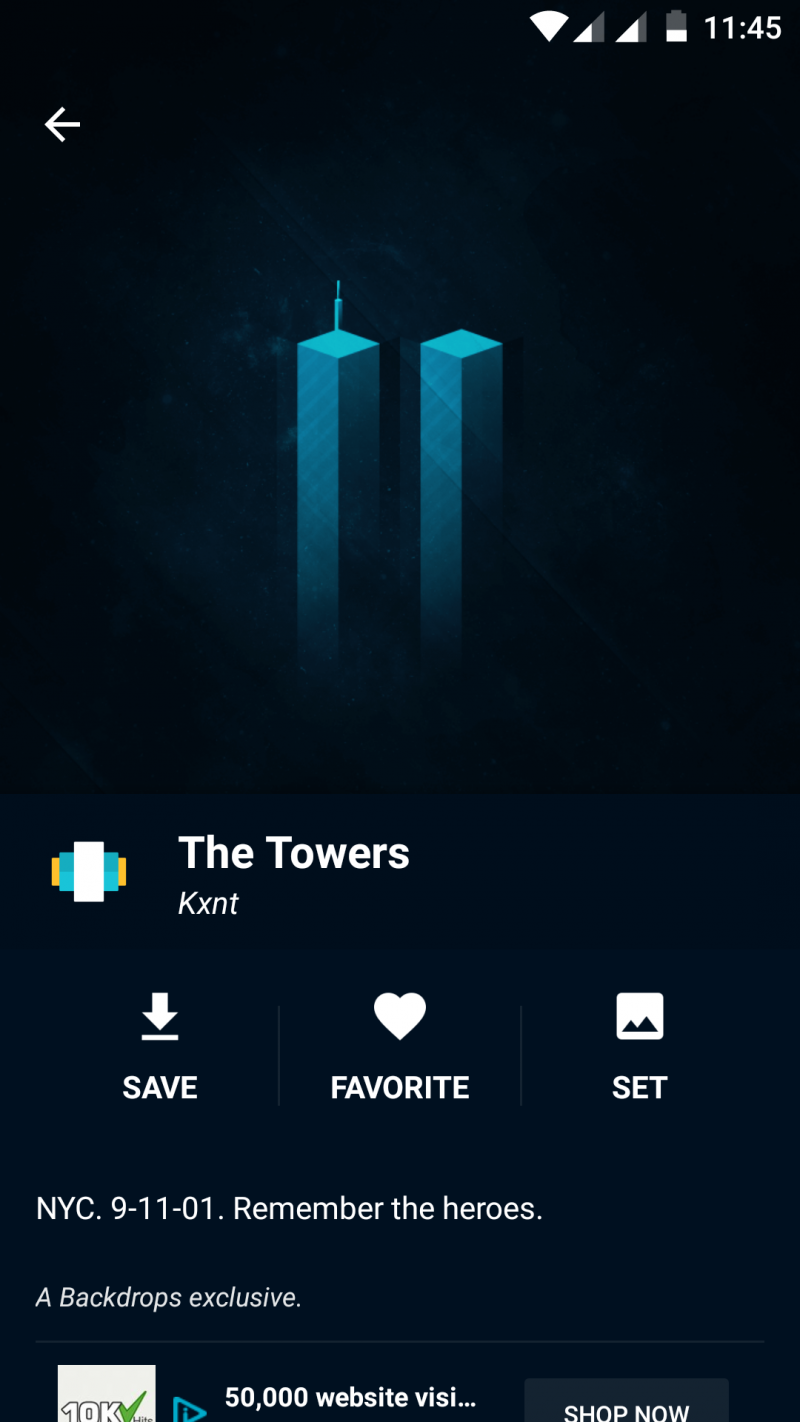Save The Towers wallpaper

(160, 1045)
